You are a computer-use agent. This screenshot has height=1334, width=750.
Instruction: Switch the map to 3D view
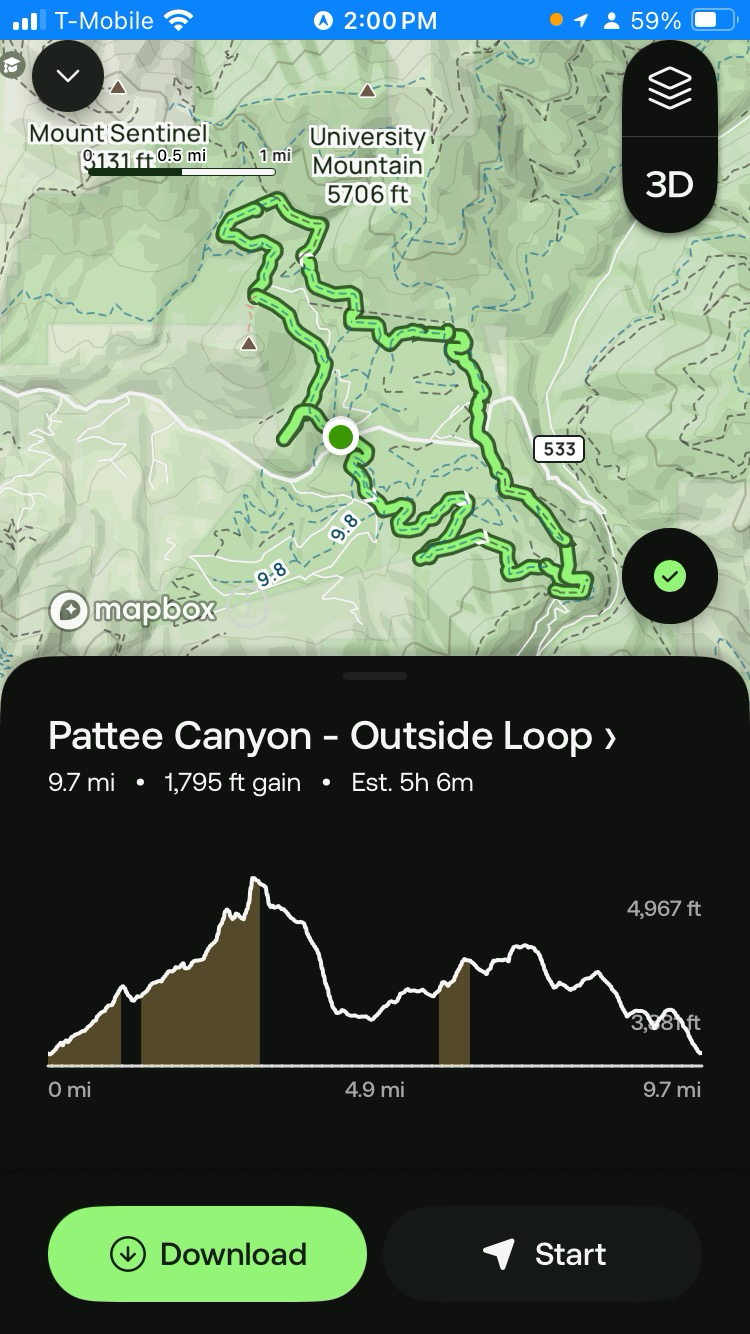tap(669, 185)
